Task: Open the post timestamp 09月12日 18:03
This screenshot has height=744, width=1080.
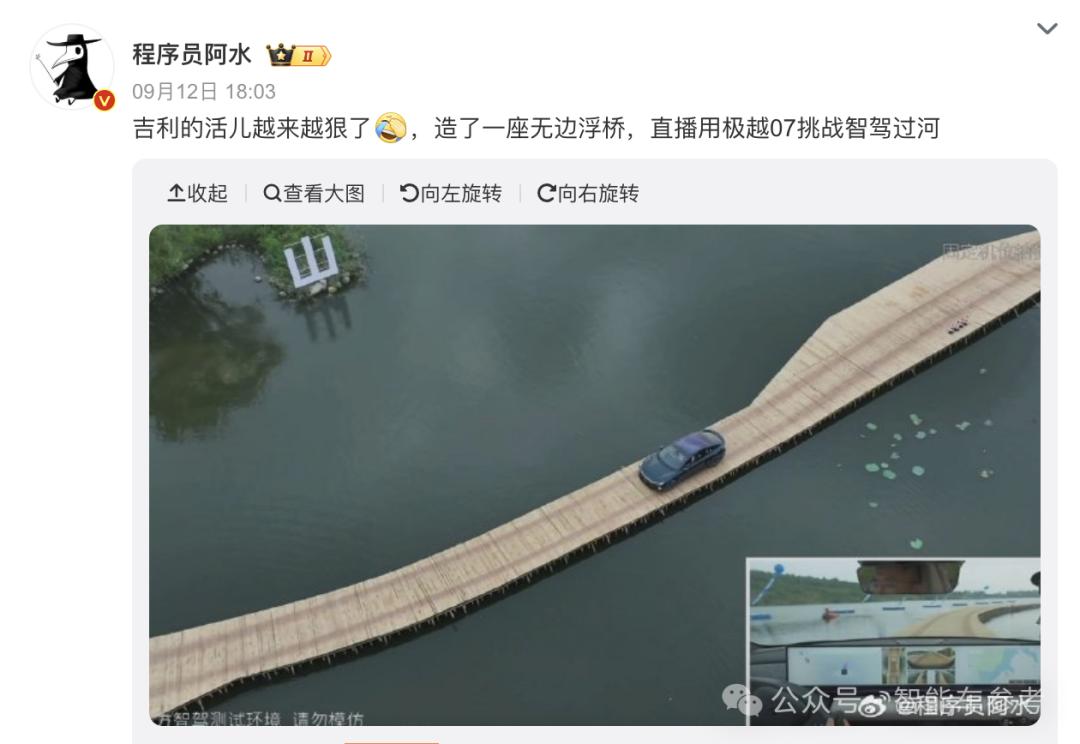Action: click(204, 92)
